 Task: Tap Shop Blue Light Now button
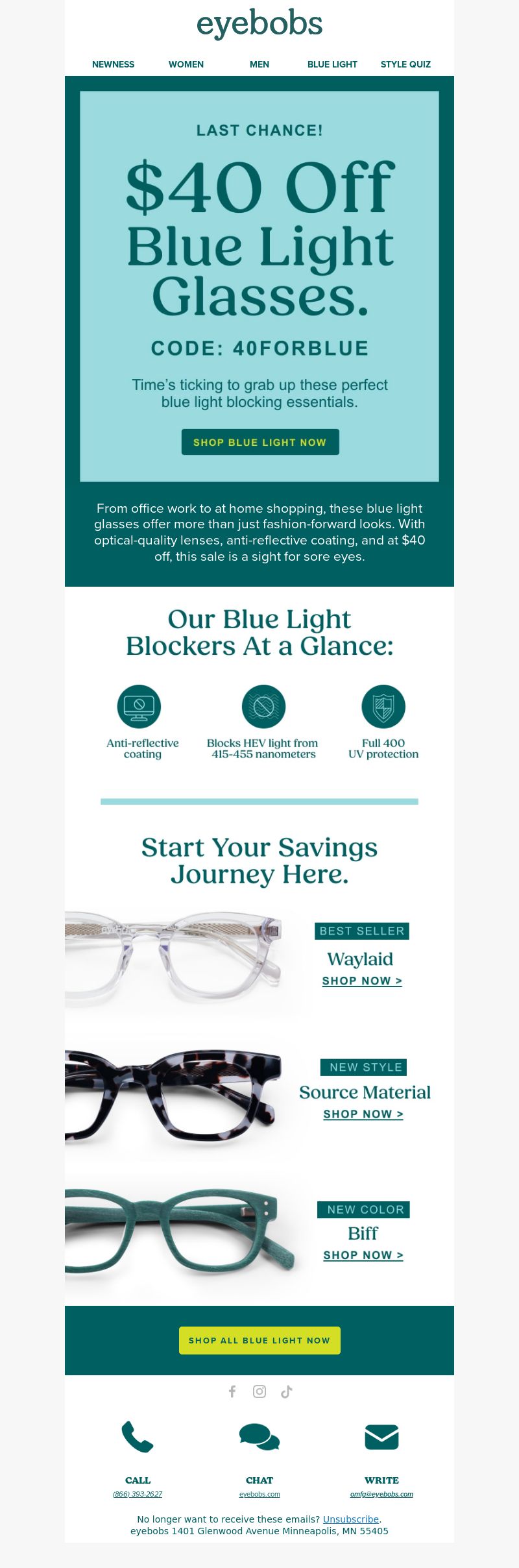tap(259, 442)
